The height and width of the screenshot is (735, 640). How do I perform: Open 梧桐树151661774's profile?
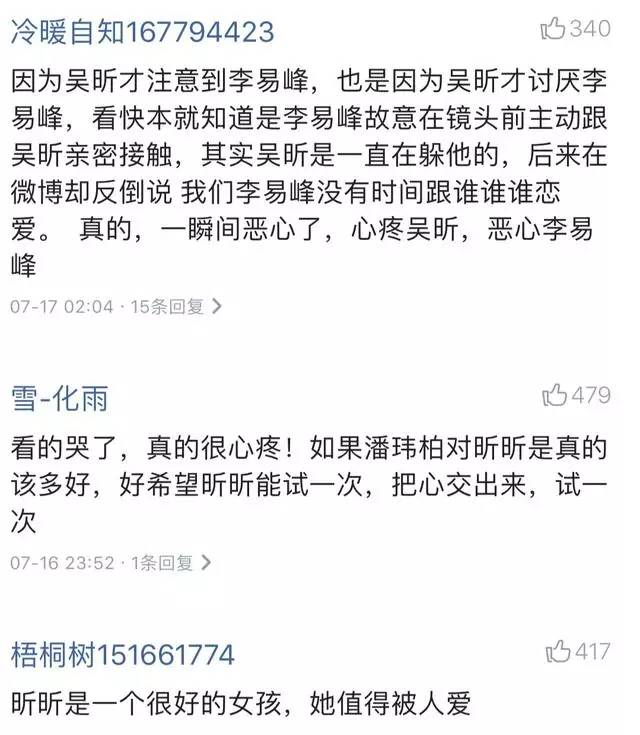pyautogui.click(x=122, y=655)
